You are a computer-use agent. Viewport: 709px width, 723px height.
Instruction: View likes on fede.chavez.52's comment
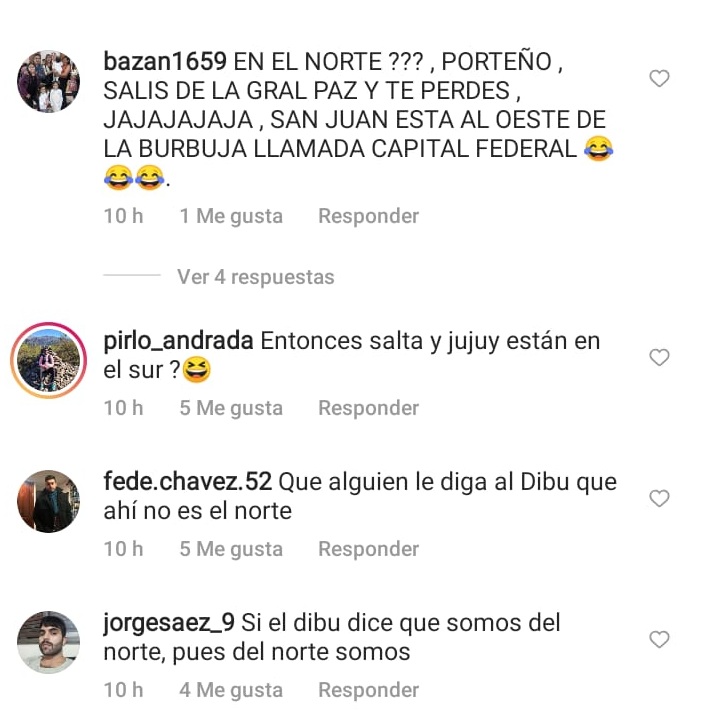(x=231, y=549)
